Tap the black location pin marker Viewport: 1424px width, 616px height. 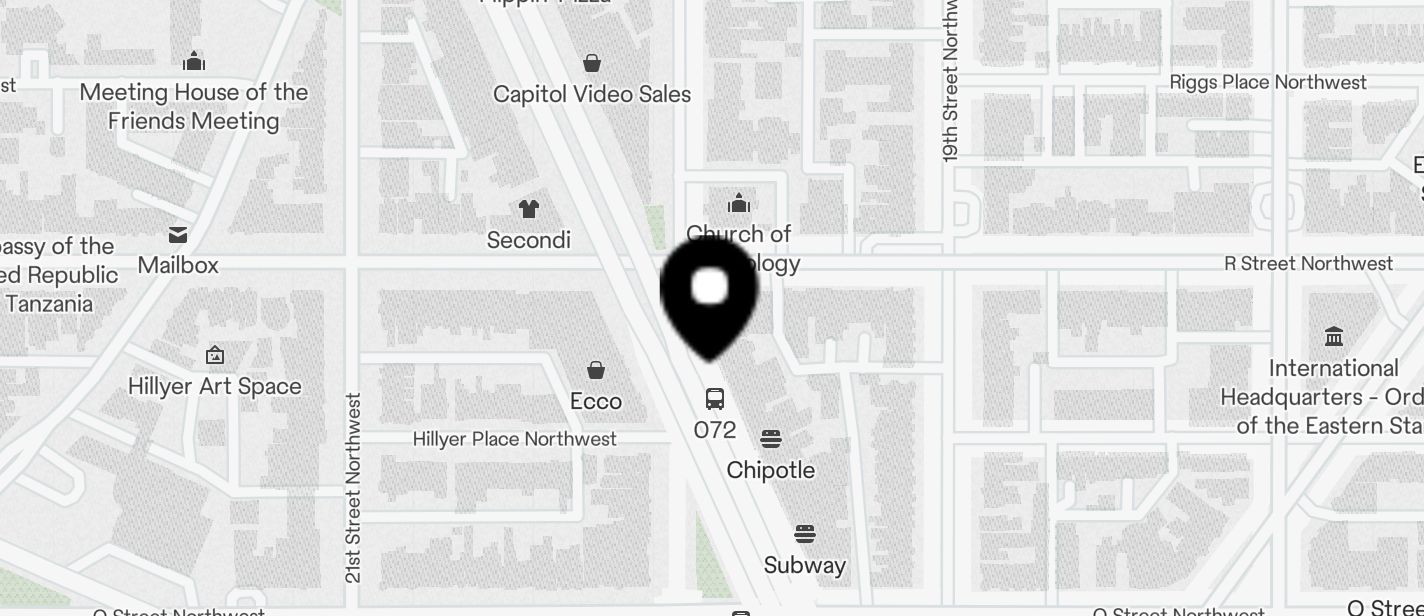tap(709, 294)
